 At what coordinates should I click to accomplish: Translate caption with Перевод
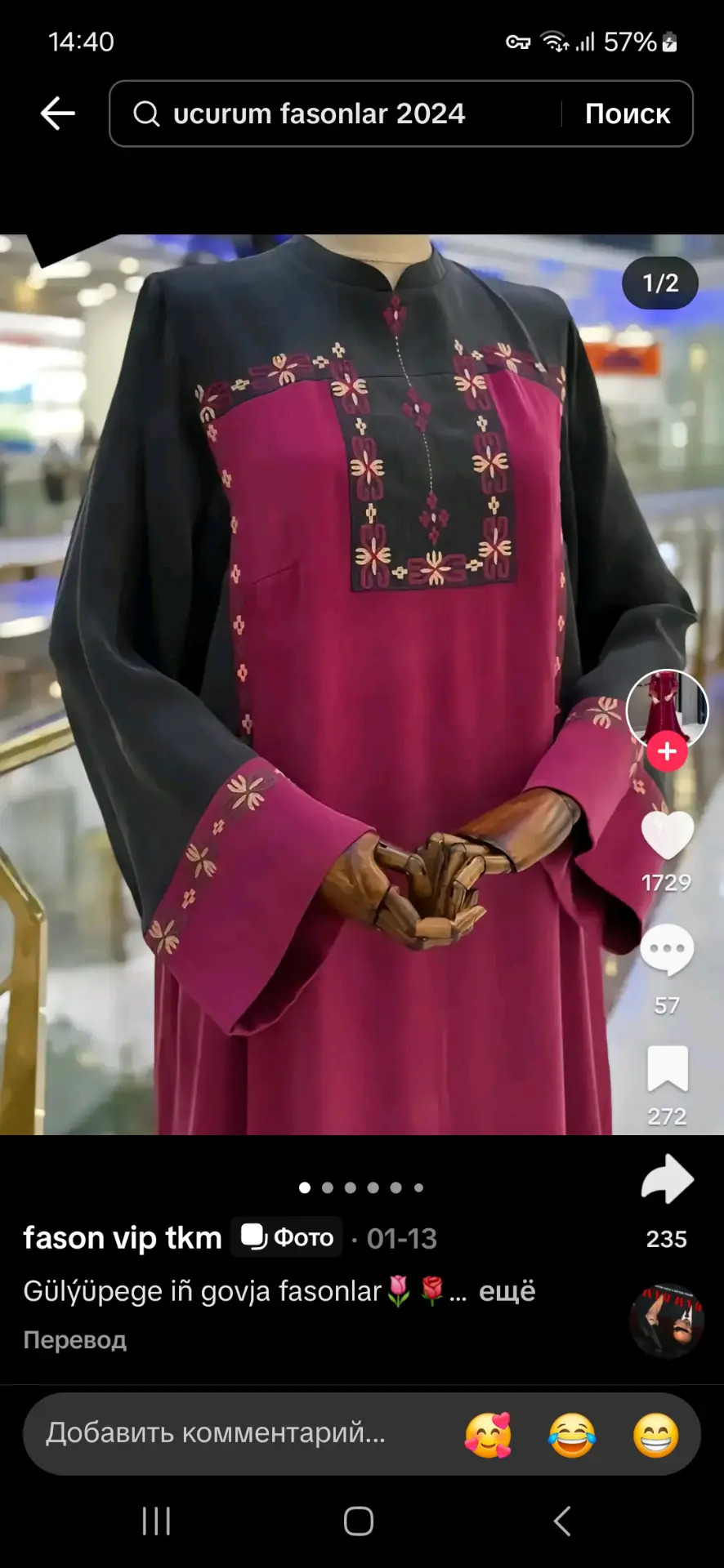(75, 1340)
